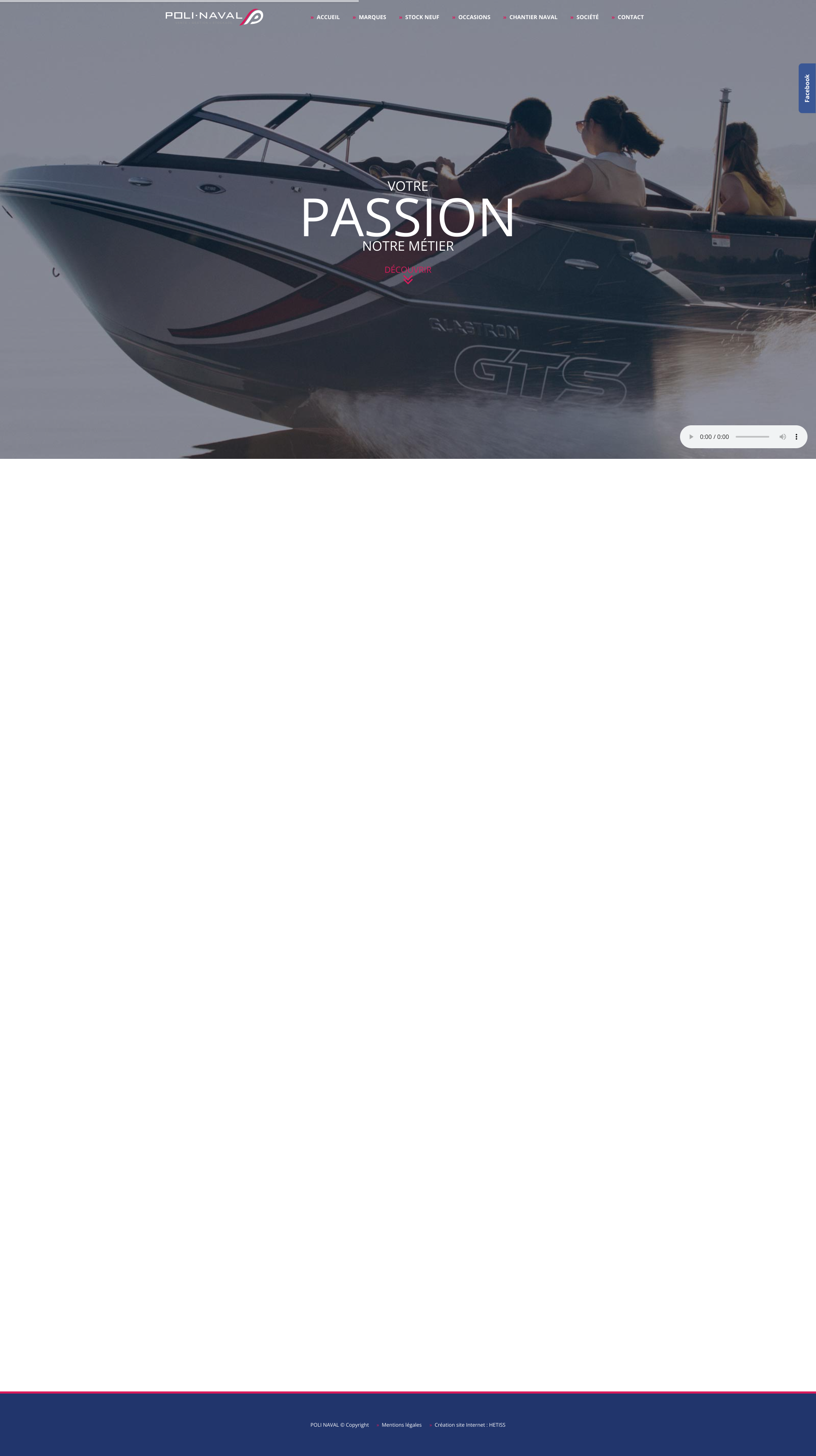Open the audio player's more options
The width and height of the screenshot is (816, 1456).
click(796, 437)
